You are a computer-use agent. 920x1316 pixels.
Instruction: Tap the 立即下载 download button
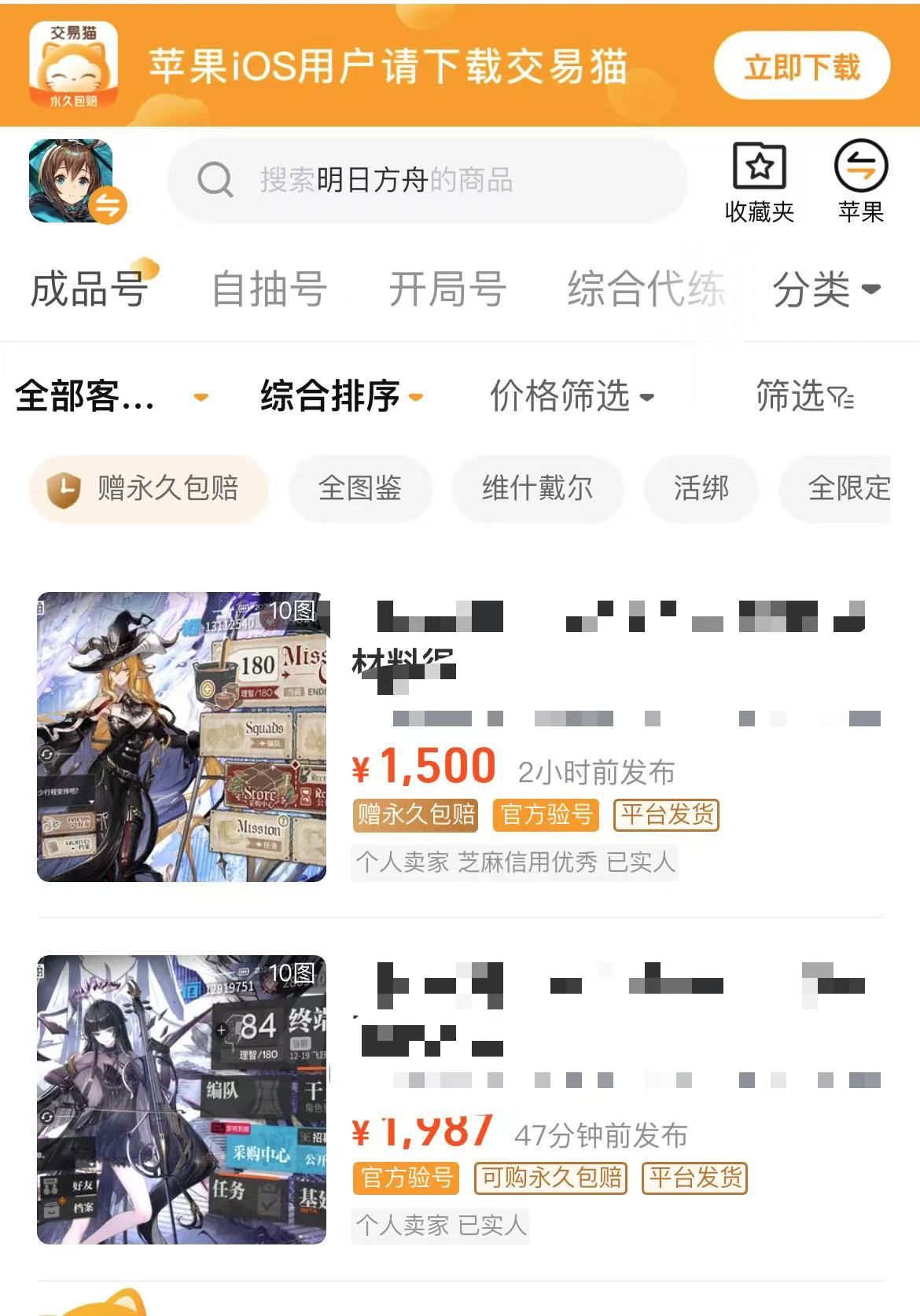click(x=801, y=66)
